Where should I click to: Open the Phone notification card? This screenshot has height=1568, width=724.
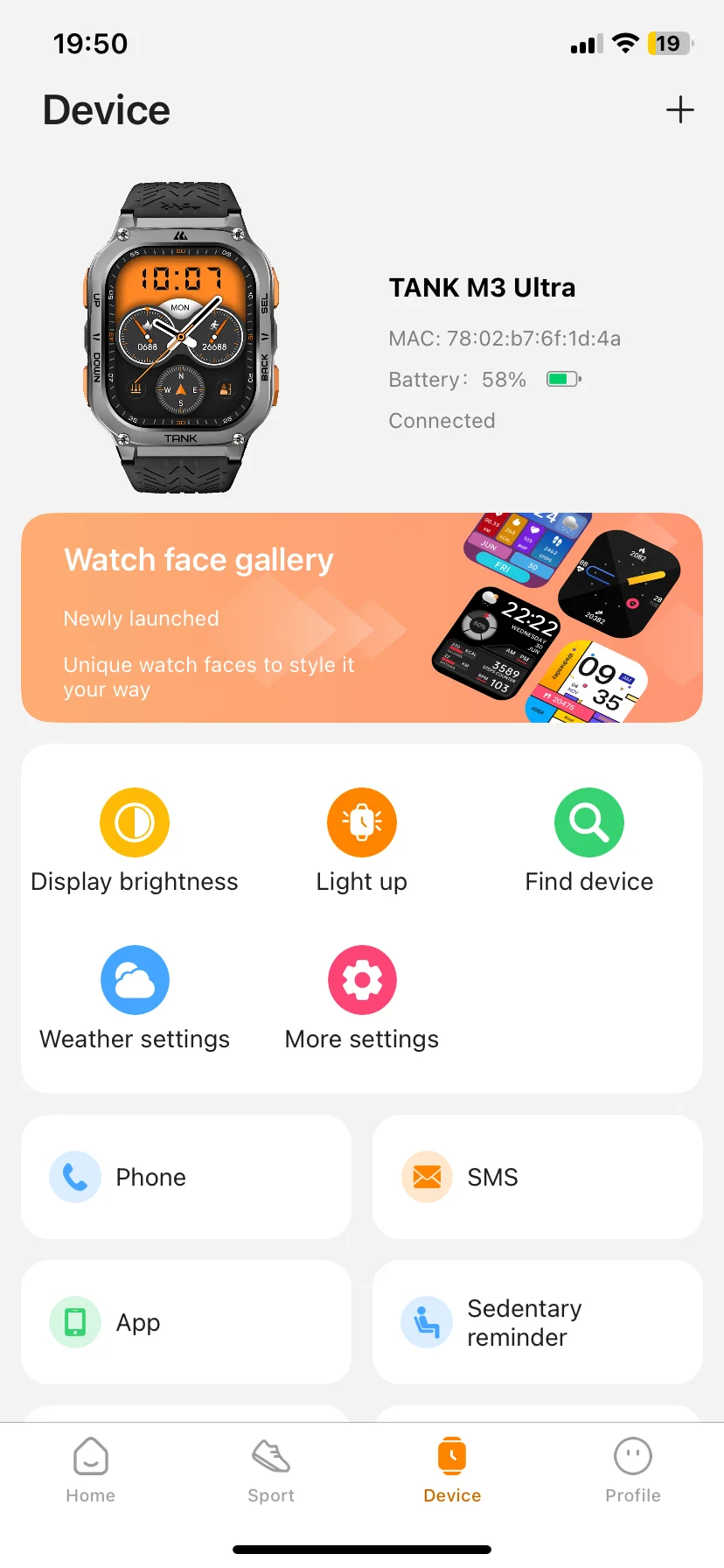coord(186,1177)
